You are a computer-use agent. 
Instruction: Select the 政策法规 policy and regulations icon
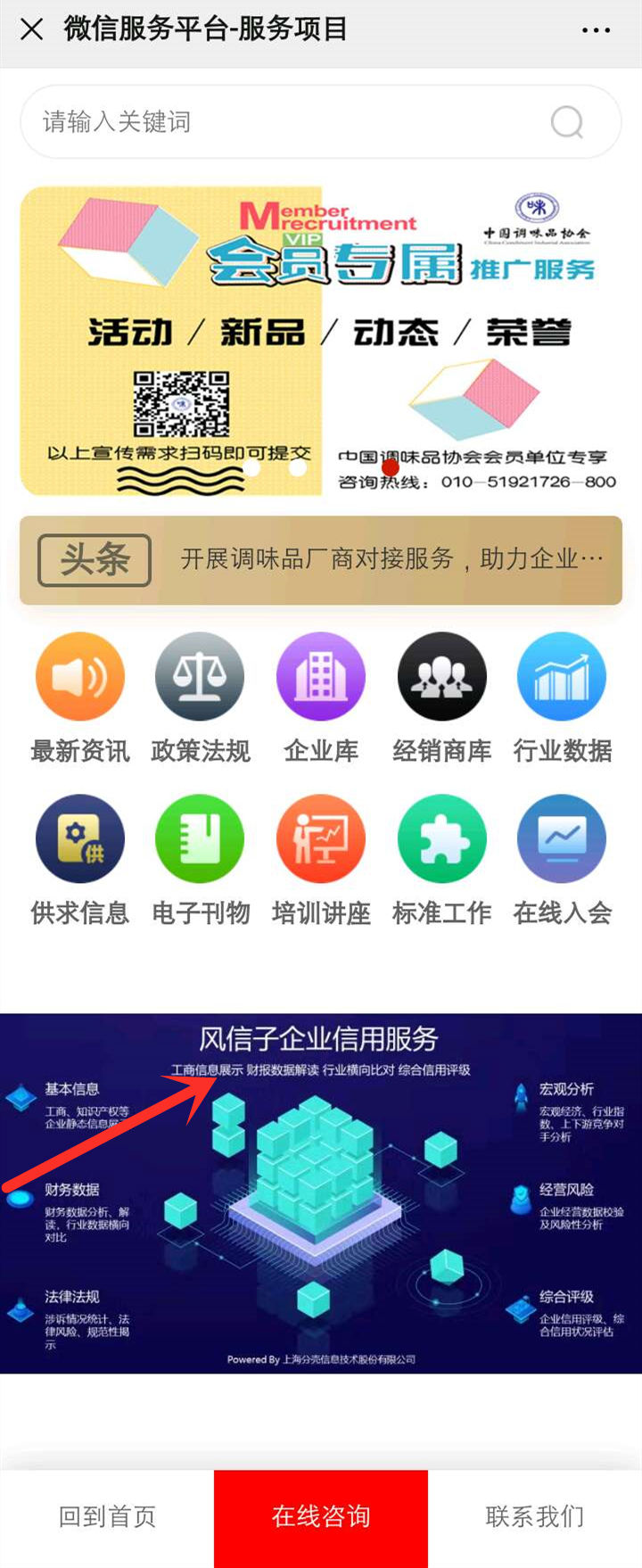pyautogui.click(x=200, y=676)
